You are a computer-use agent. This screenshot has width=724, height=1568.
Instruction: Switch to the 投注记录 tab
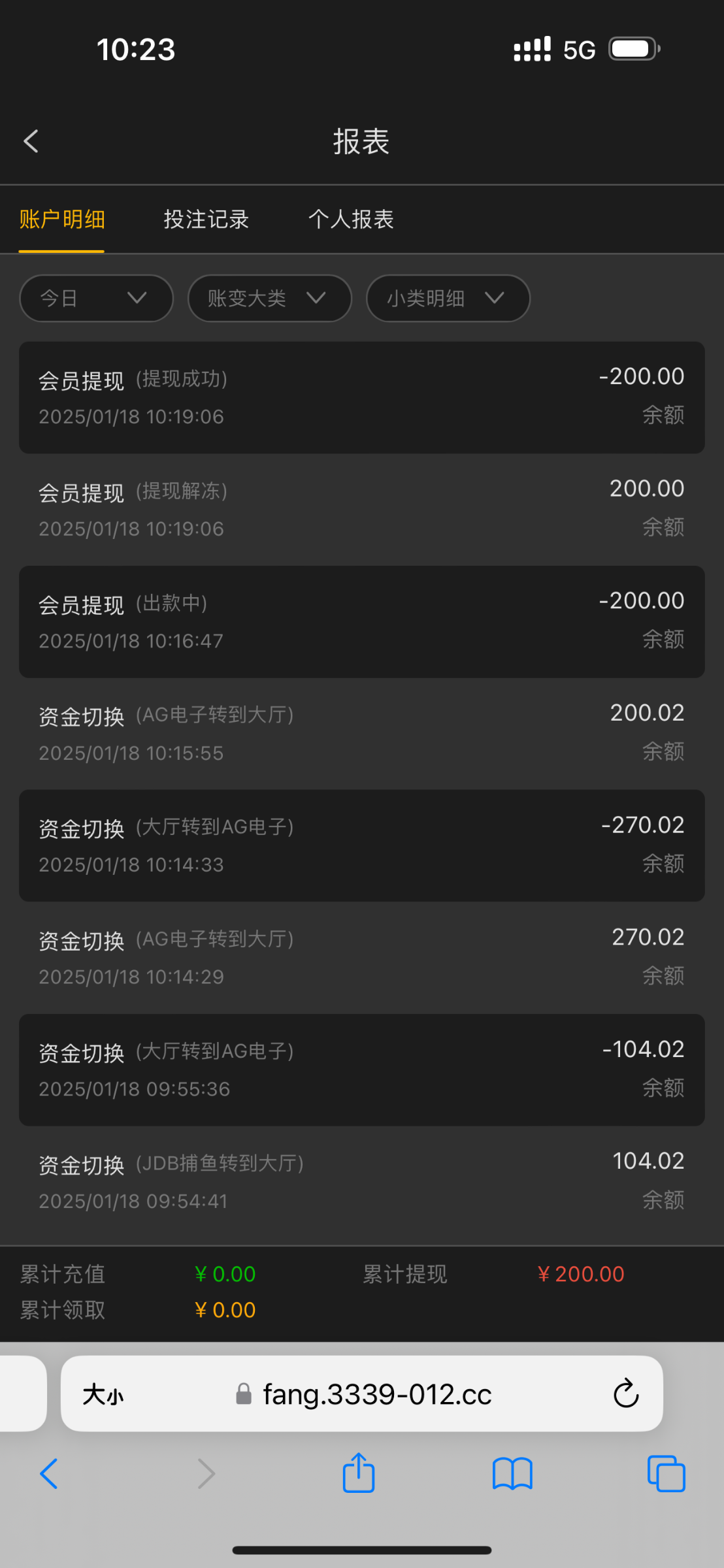tap(206, 220)
